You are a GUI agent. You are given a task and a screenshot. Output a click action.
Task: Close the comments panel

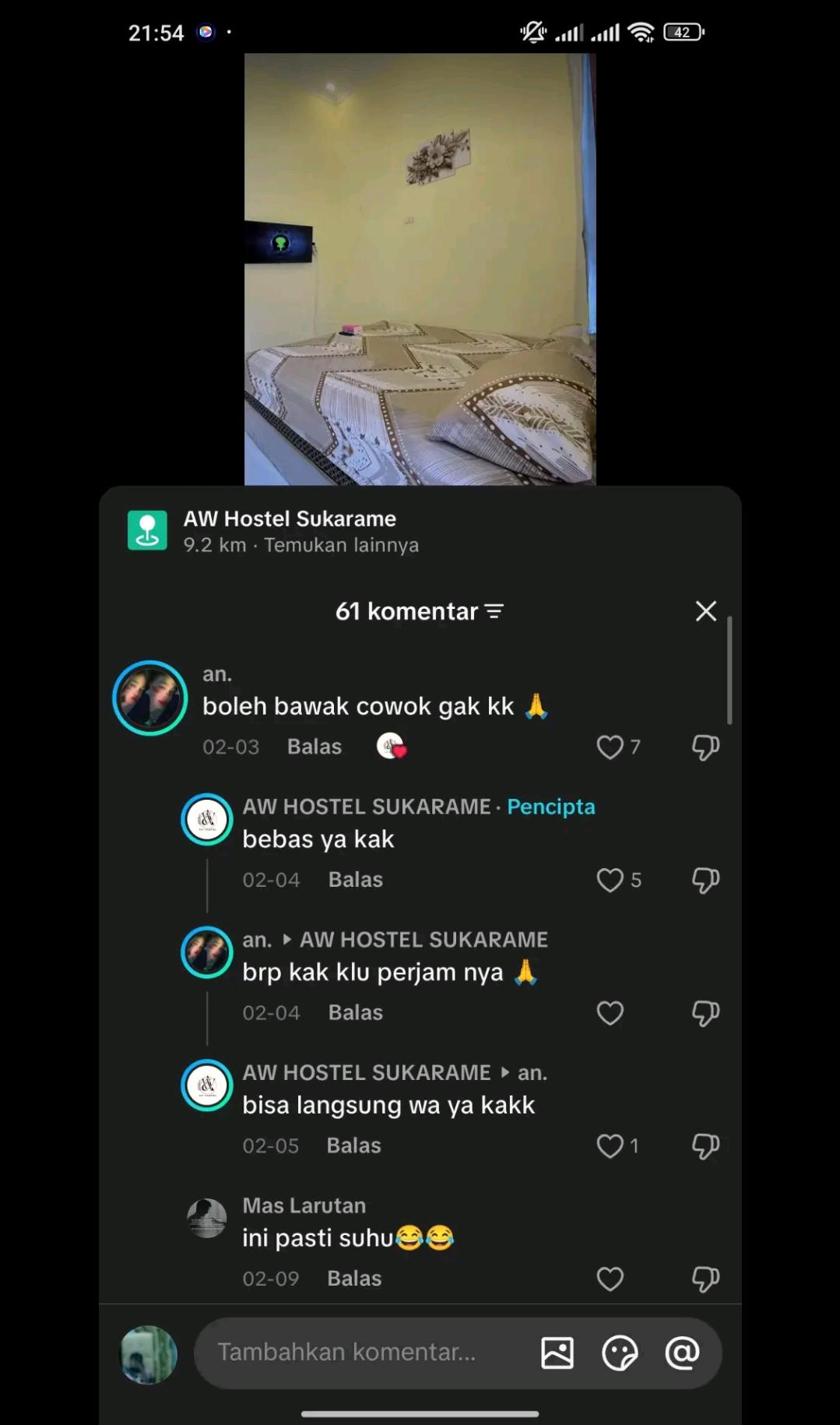[705, 611]
